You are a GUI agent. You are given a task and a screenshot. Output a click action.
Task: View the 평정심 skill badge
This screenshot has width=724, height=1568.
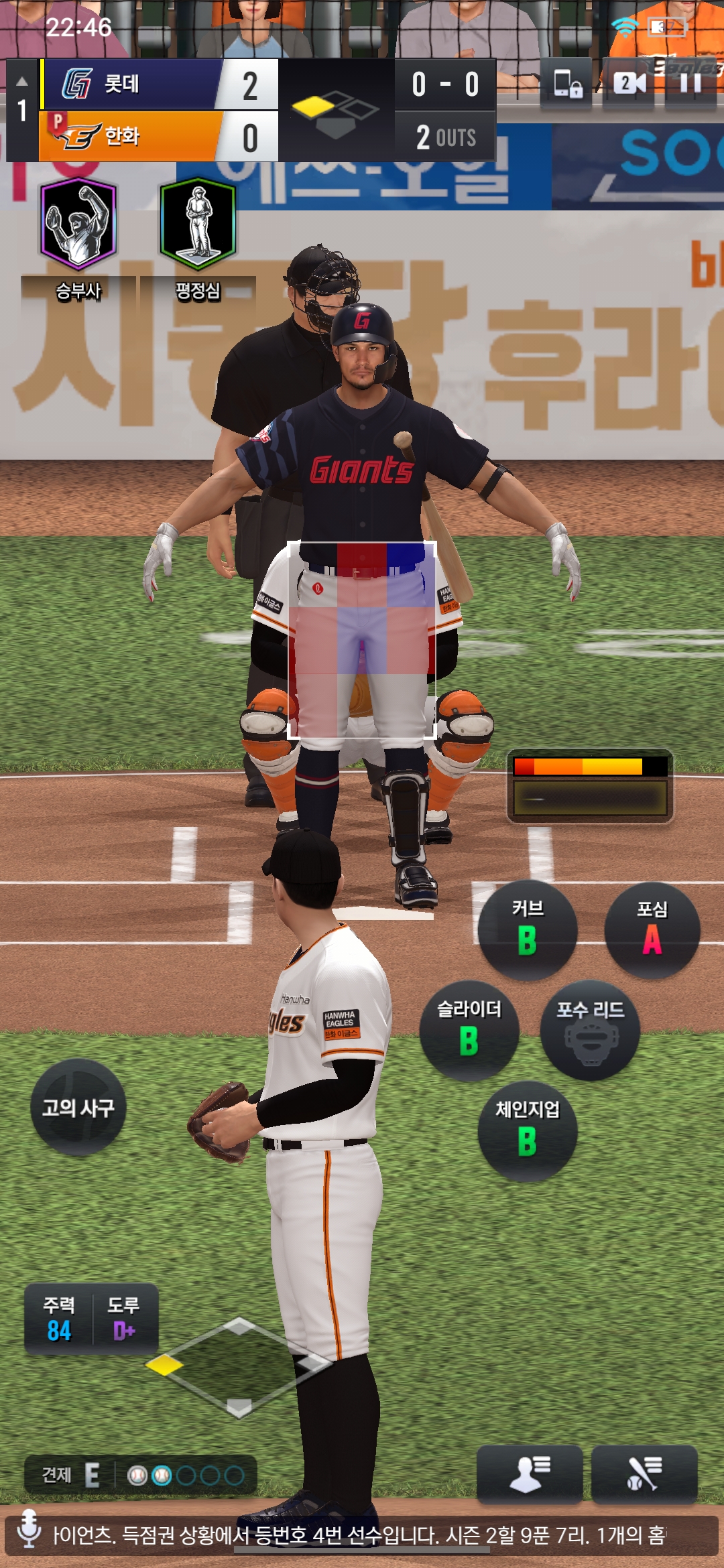[198, 224]
